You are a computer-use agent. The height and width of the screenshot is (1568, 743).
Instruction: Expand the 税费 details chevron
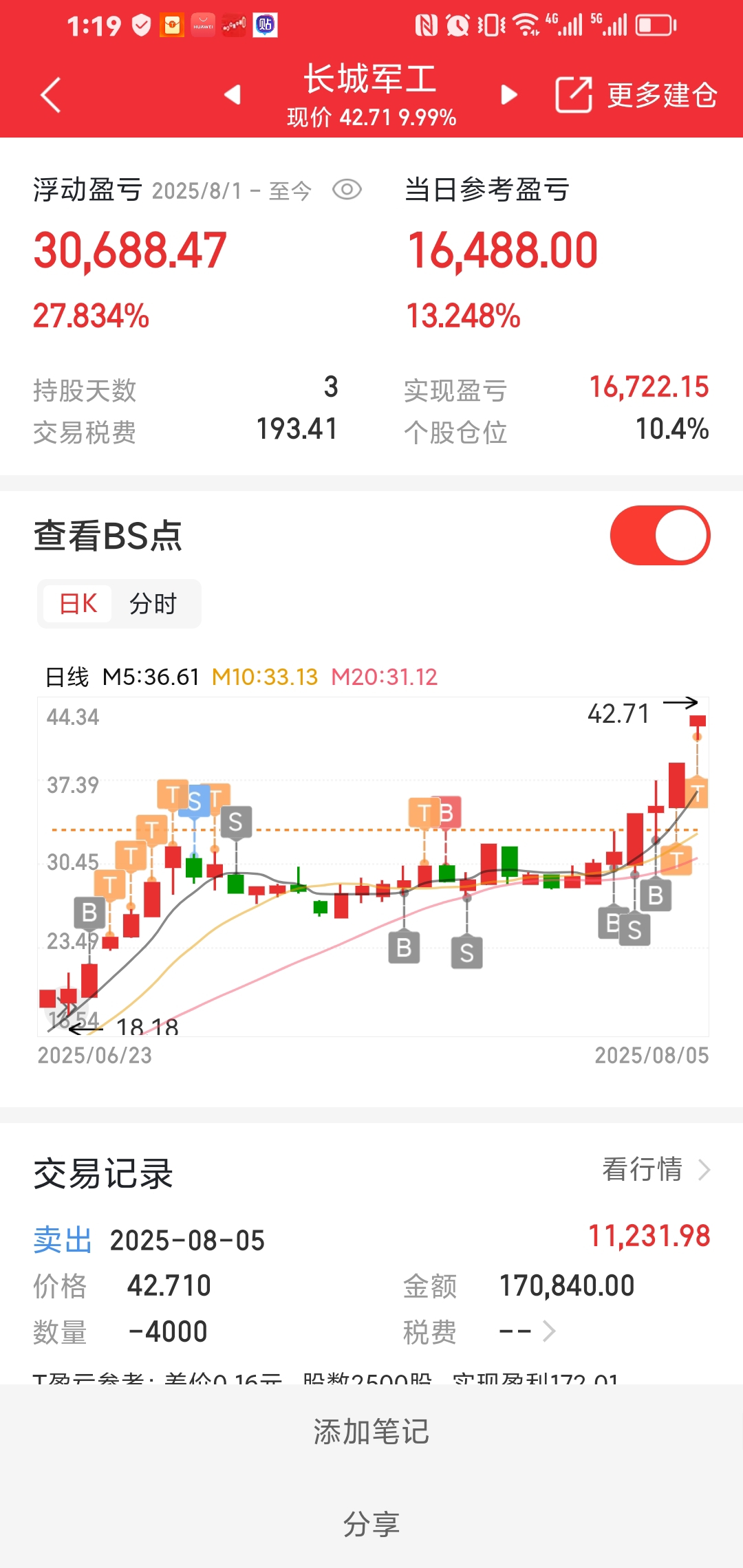pyautogui.click(x=549, y=1331)
